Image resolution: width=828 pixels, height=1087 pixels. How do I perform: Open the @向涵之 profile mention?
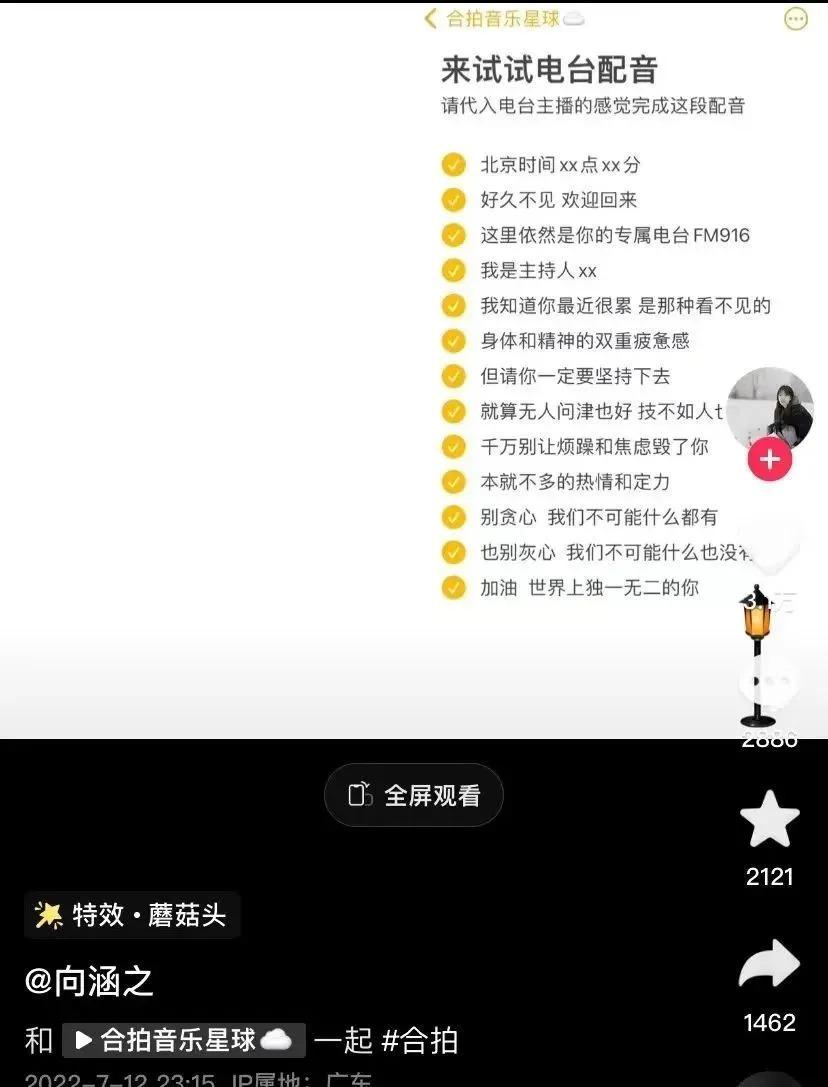click(89, 981)
